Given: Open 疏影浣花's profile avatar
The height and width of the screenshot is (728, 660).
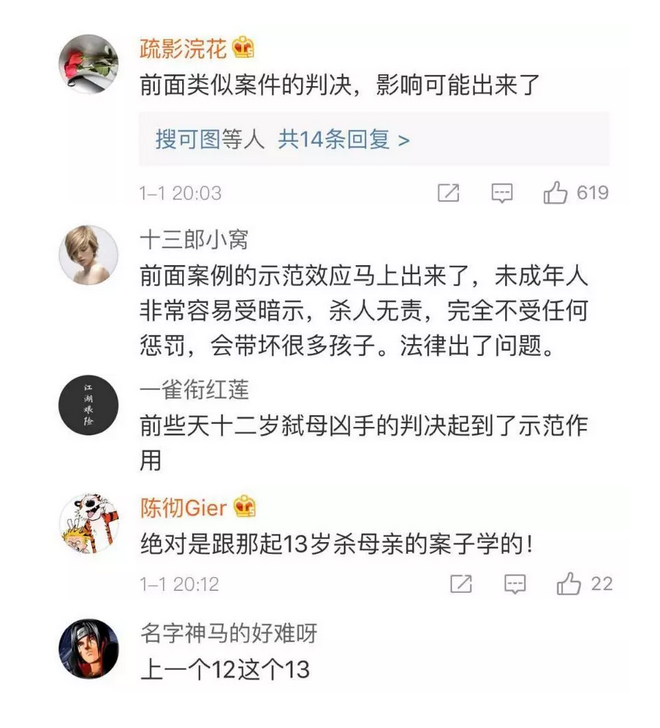Looking at the screenshot, I should coord(88,65).
